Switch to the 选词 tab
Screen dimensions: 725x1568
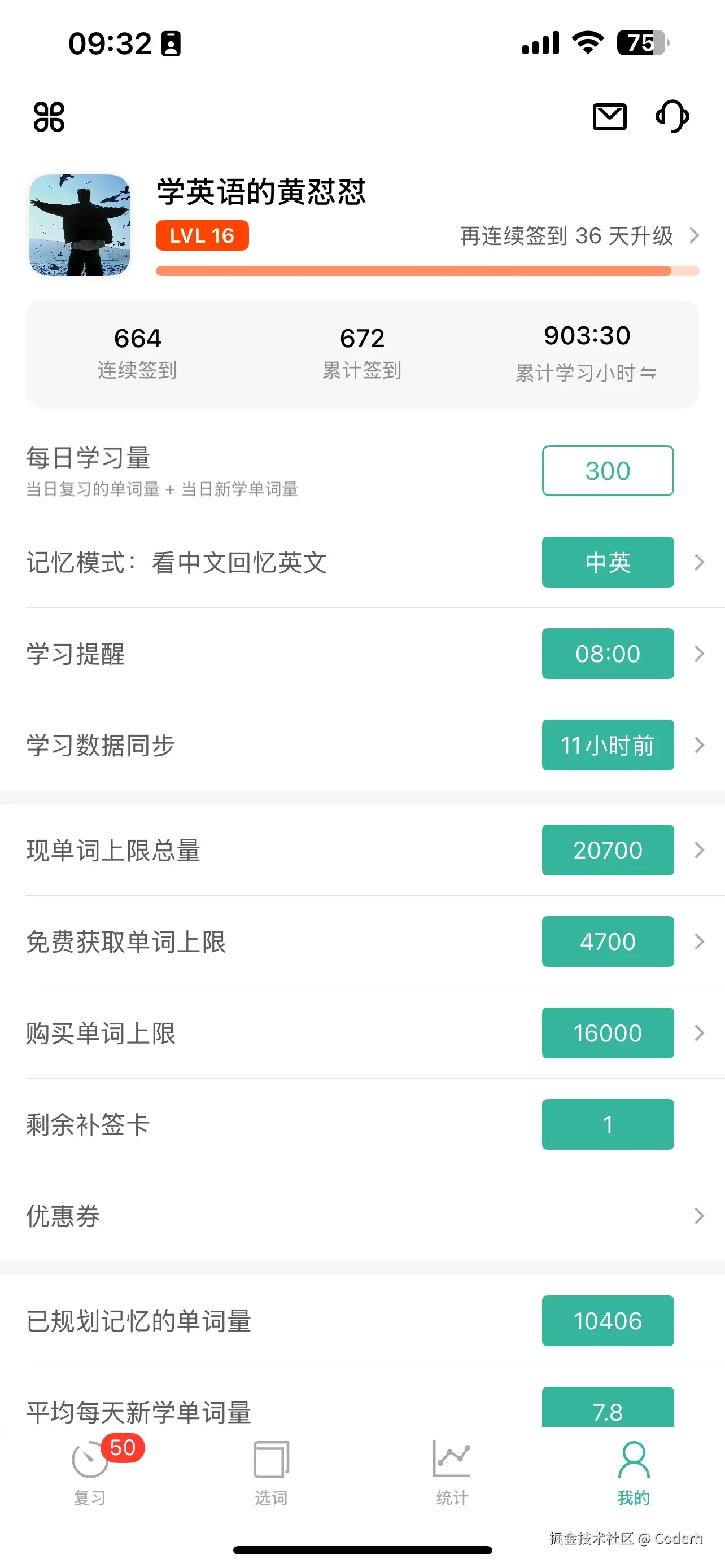tap(271, 1470)
